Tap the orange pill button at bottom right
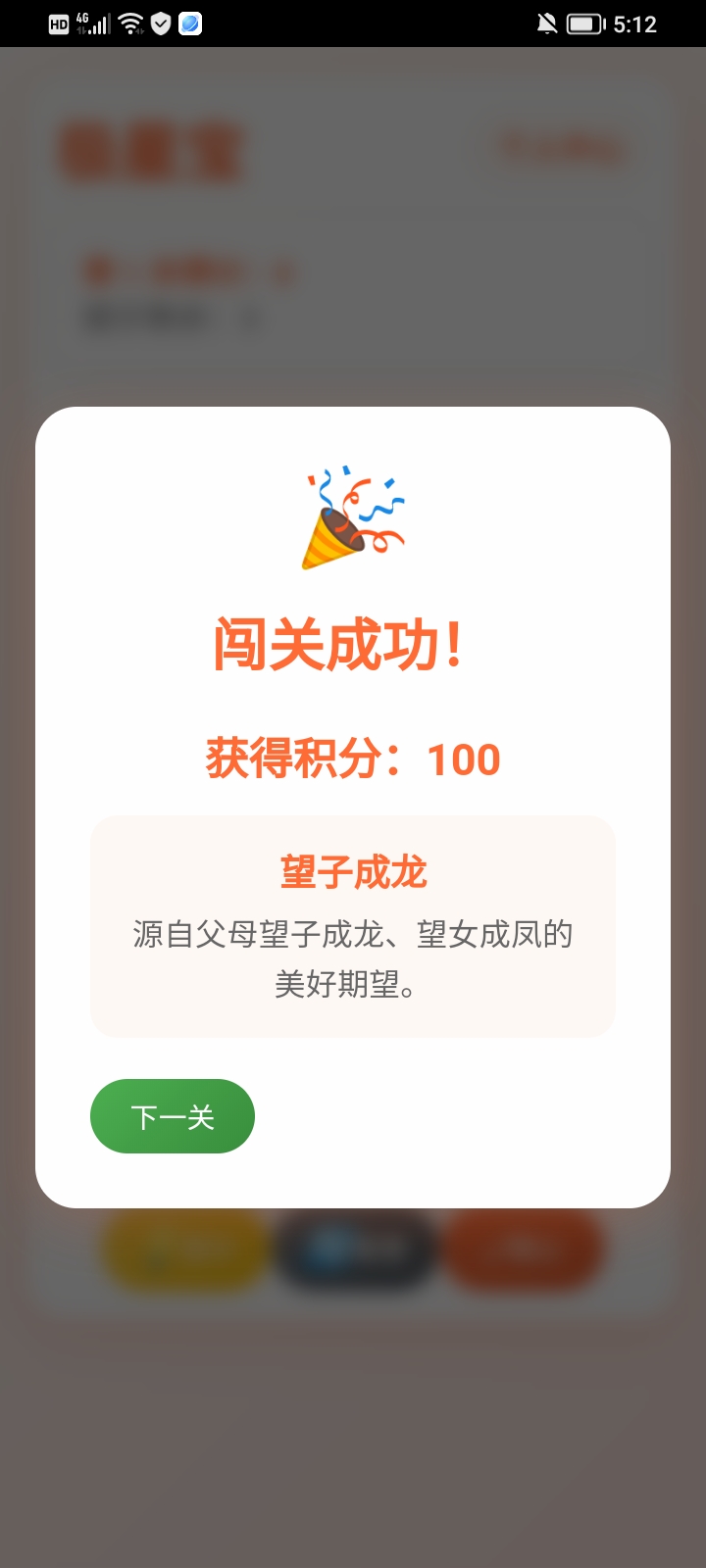706x1568 pixels. click(523, 1252)
